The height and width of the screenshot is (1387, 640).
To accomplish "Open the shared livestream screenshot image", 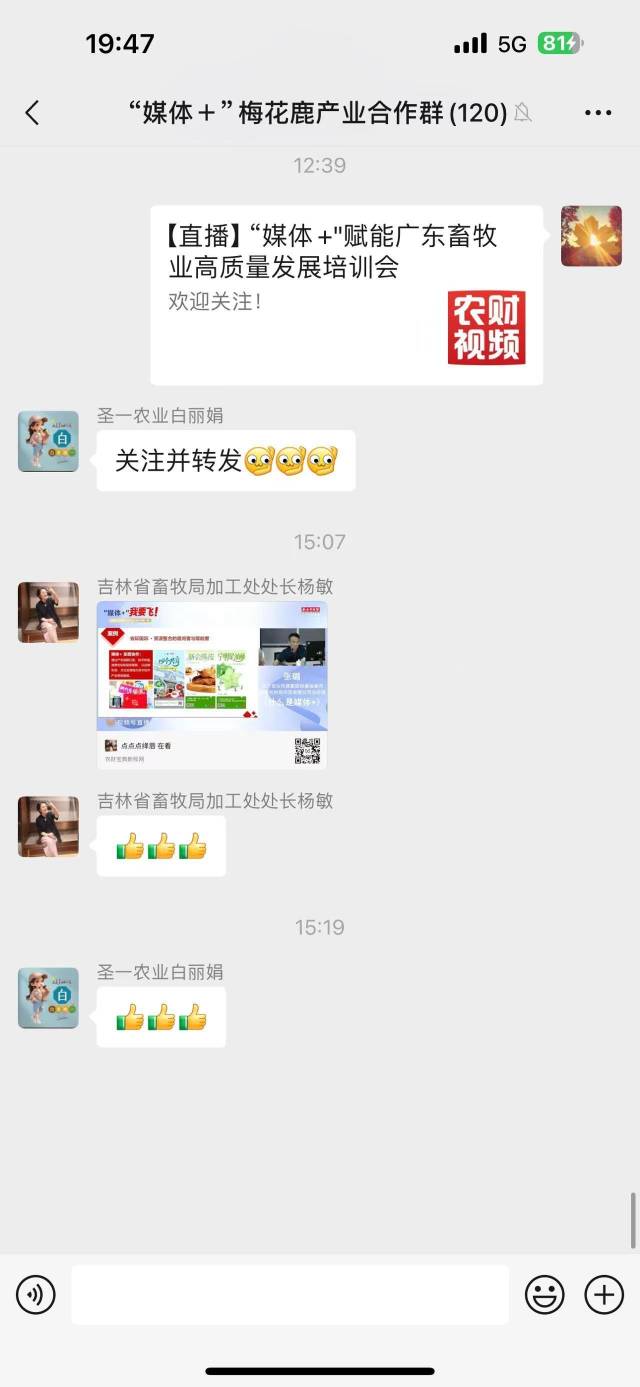I will pos(212,684).
